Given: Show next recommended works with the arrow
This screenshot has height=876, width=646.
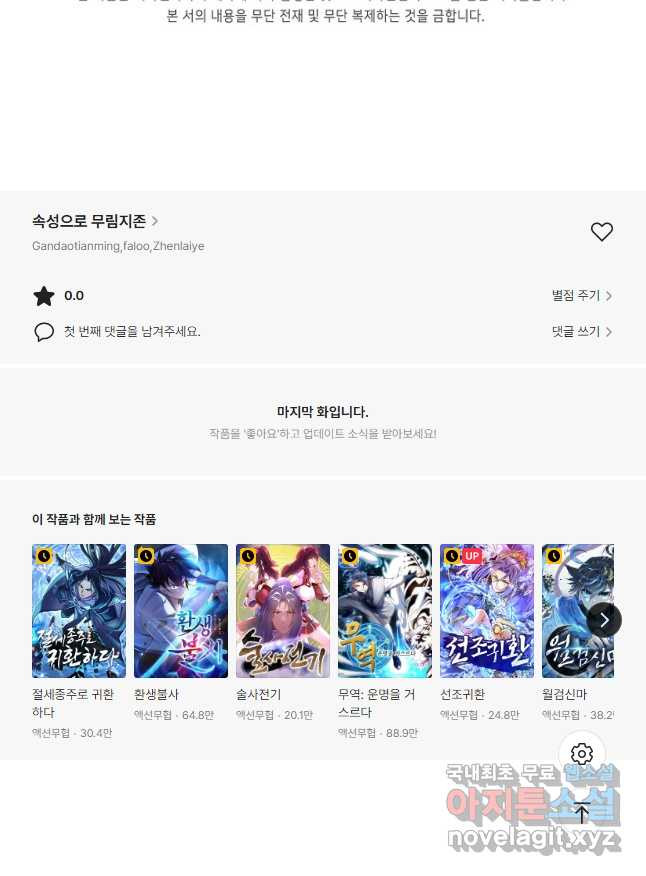Looking at the screenshot, I should coord(604,620).
